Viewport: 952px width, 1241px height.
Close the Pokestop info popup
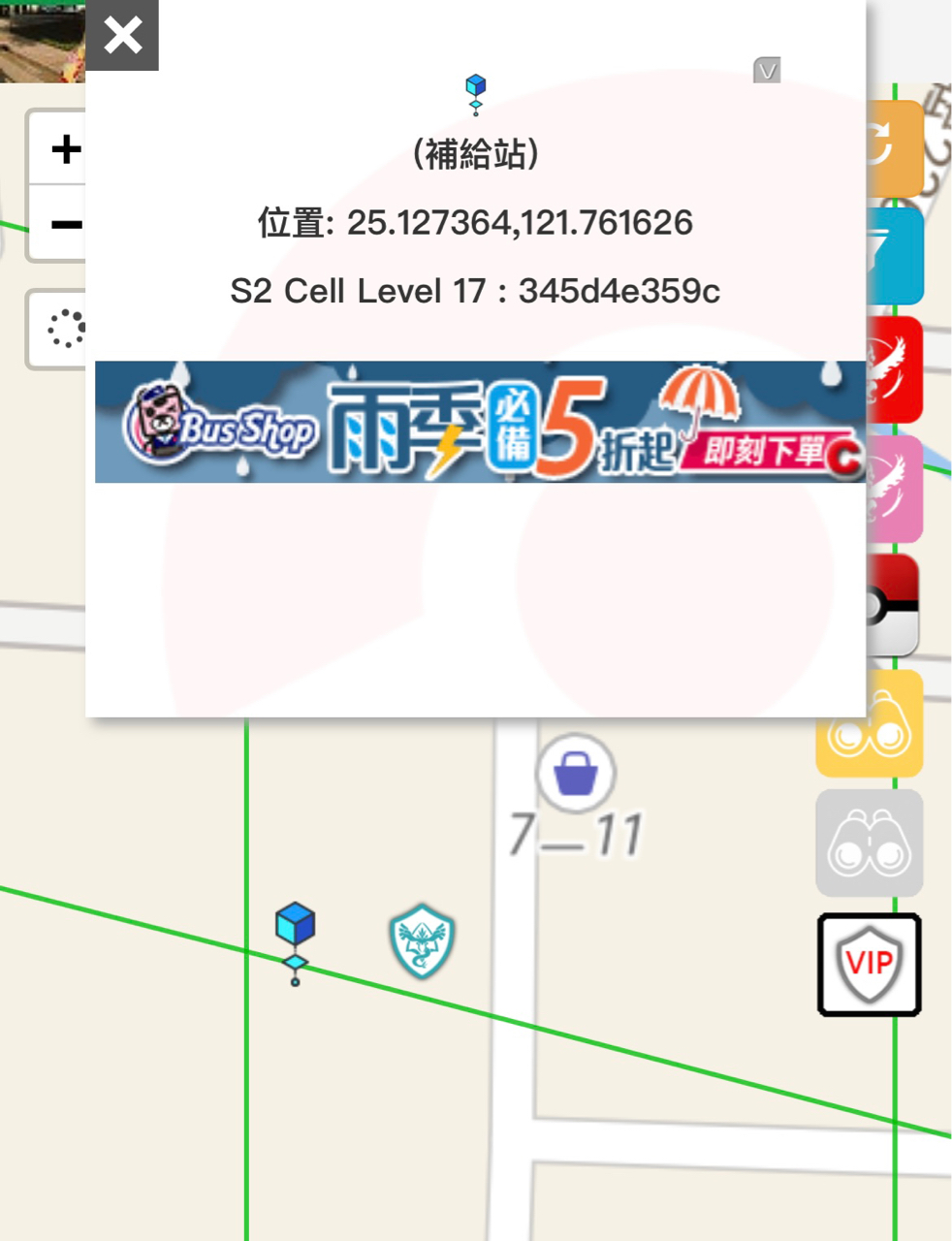click(122, 36)
